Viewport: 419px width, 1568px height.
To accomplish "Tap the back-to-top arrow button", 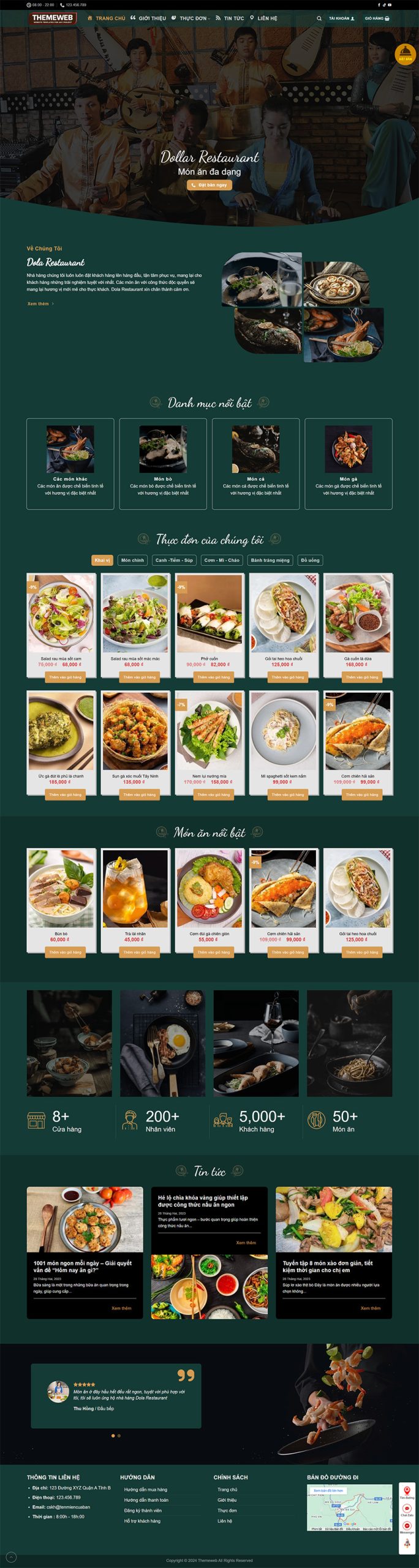I will coord(11,1556).
